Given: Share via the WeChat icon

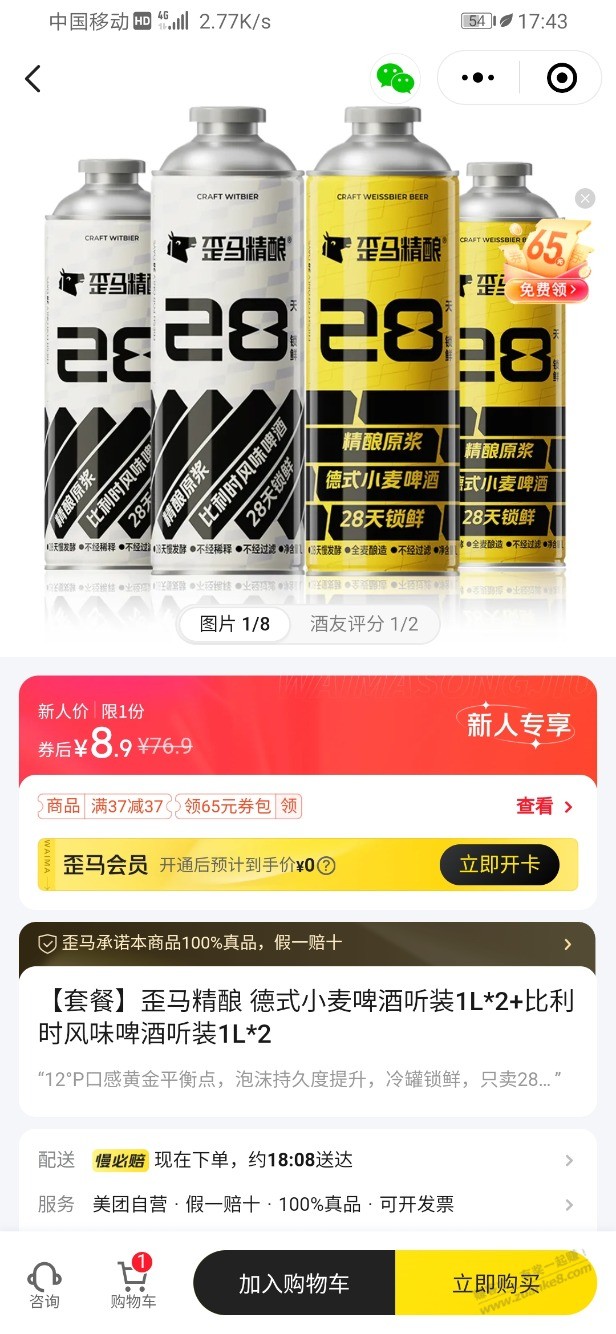Looking at the screenshot, I should [x=395, y=78].
